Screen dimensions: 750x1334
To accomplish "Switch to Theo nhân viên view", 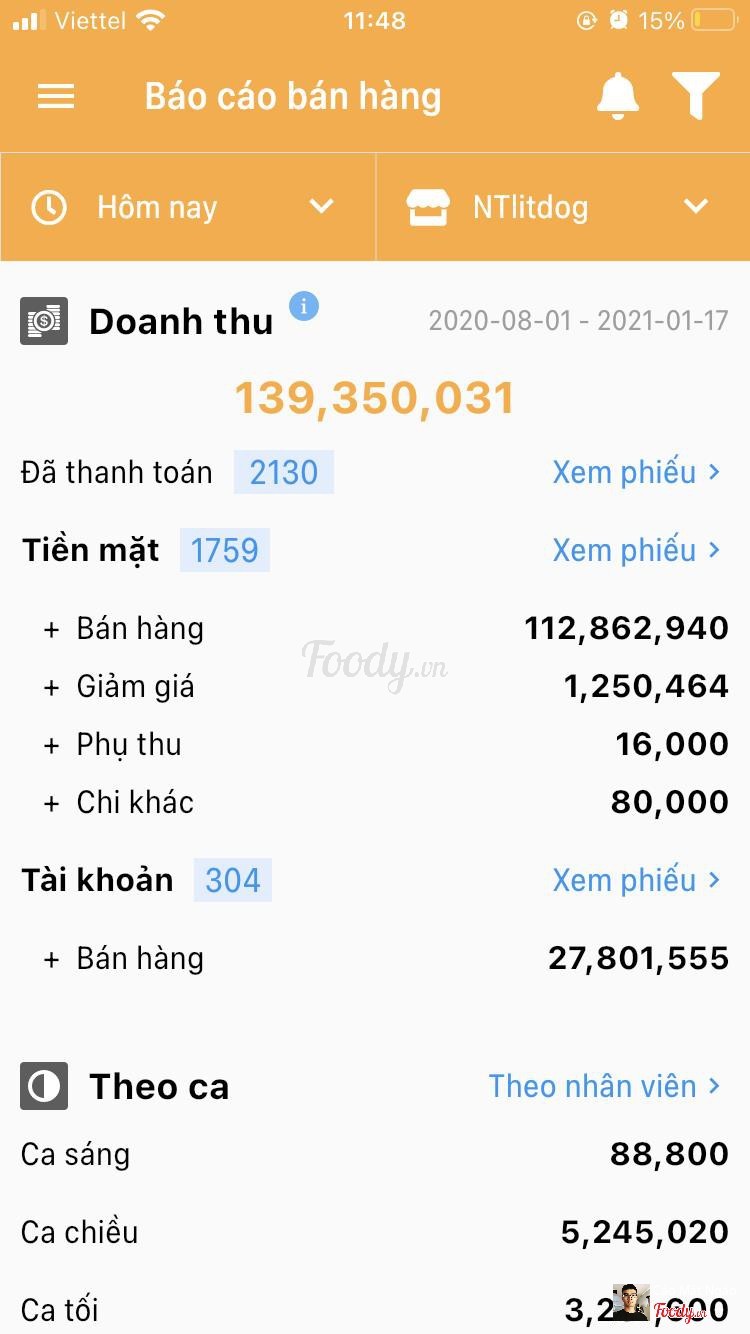I will (605, 1086).
